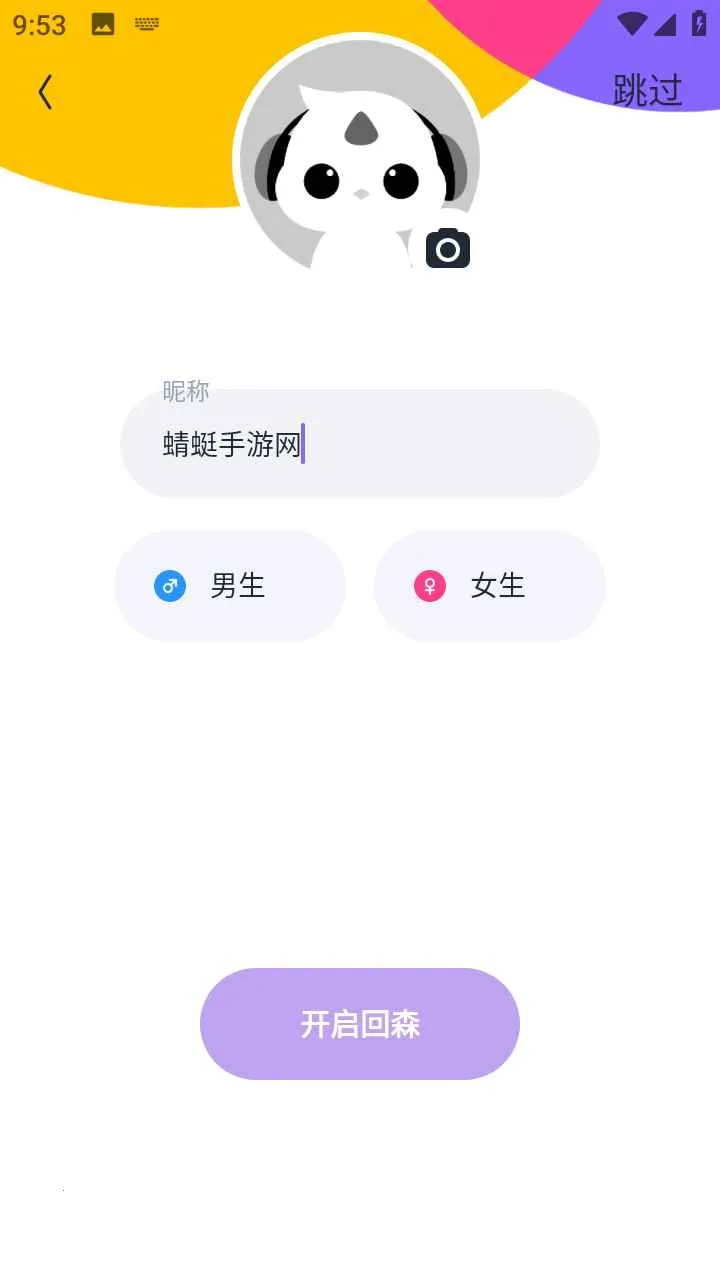
Task: Select 男生 as gender
Action: (231, 586)
